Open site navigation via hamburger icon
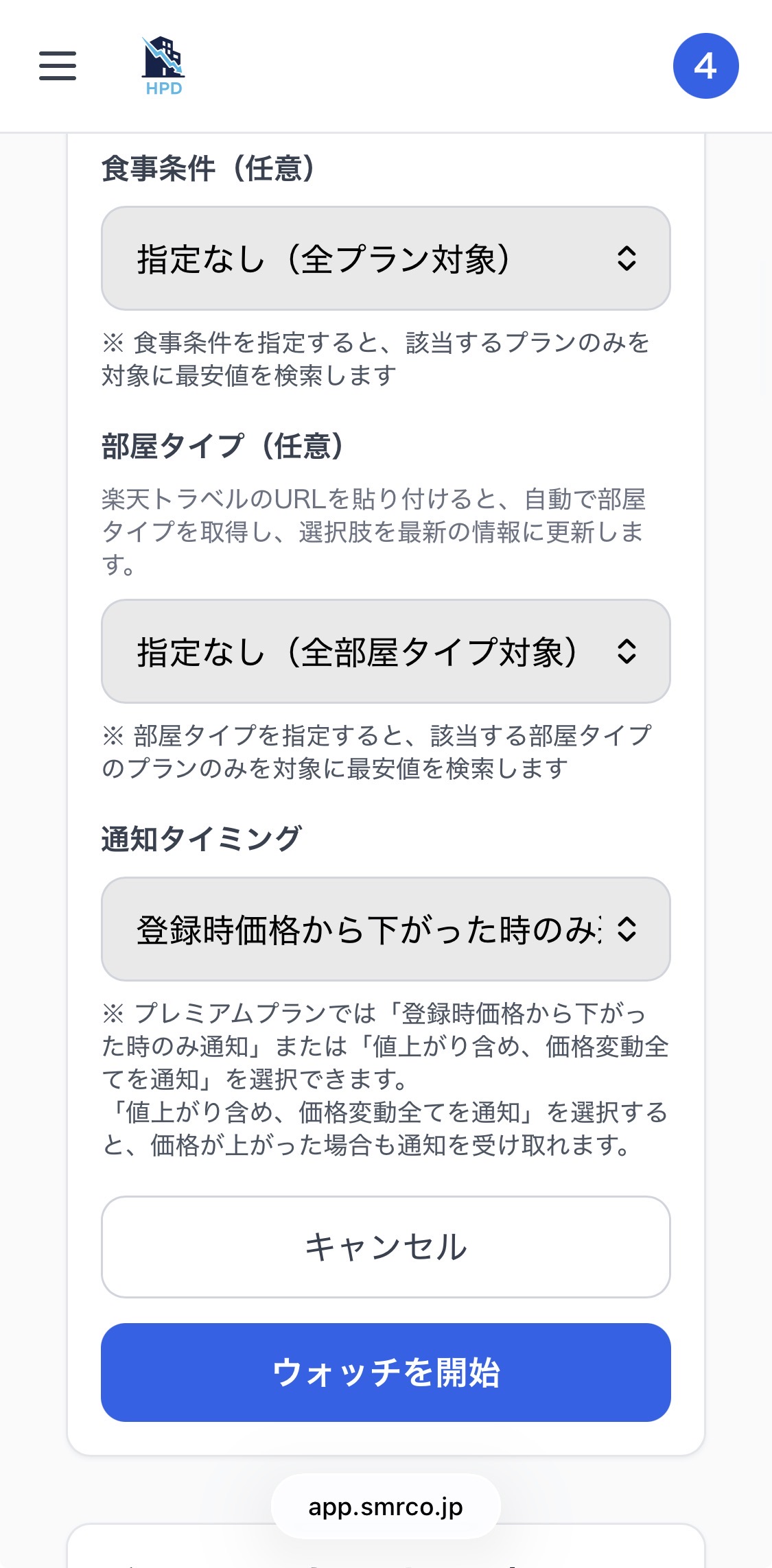772x1568 pixels. pyautogui.click(x=57, y=67)
